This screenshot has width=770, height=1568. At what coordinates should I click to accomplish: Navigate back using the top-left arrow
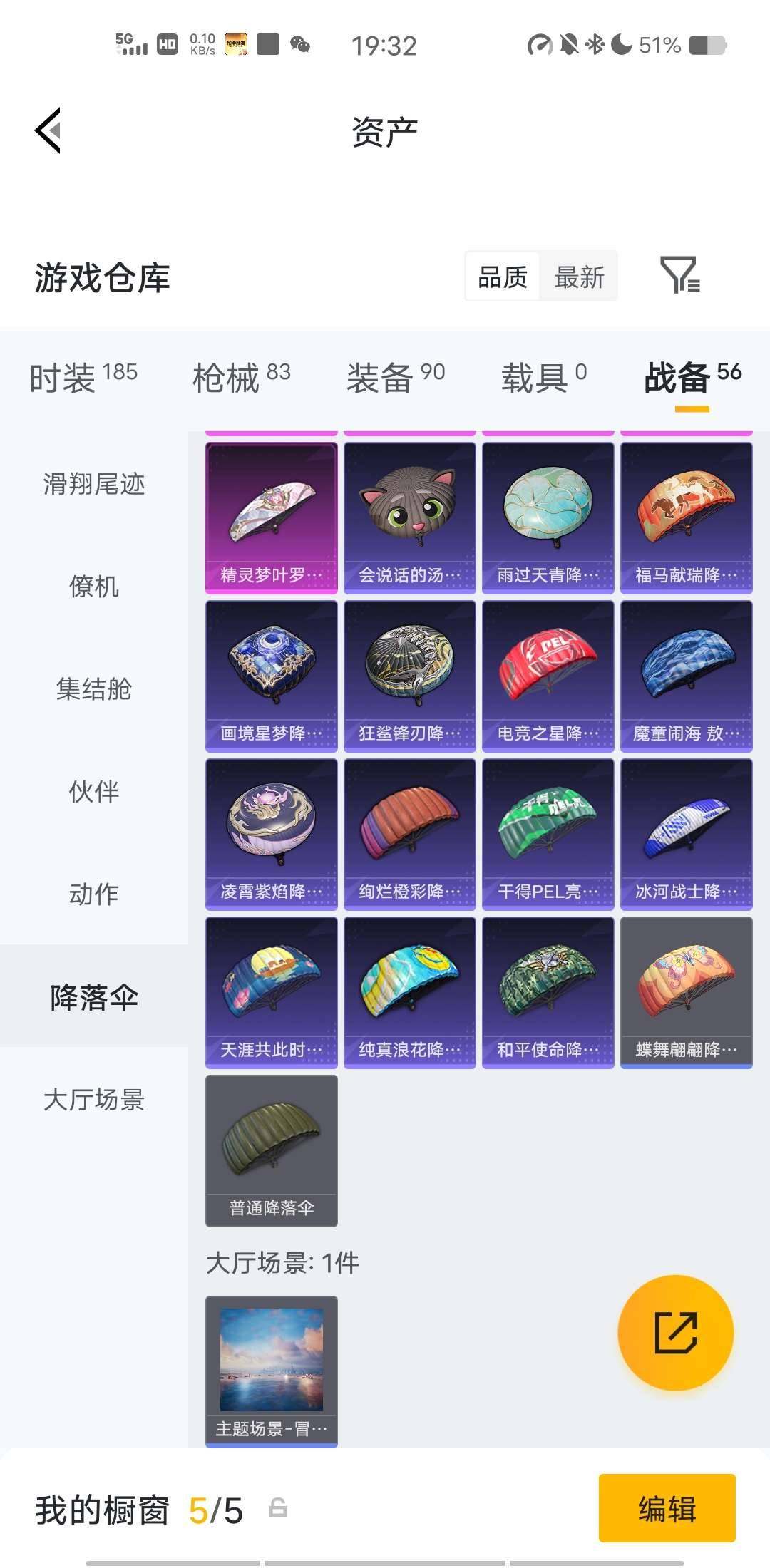point(48,130)
